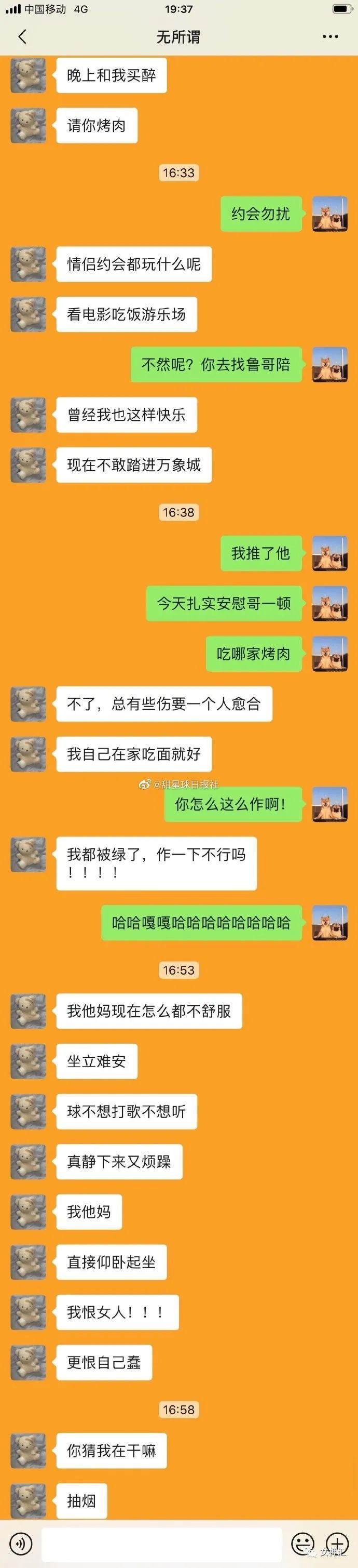
Task: Go back to the chat list
Action: pyautogui.click(x=22, y=37)
